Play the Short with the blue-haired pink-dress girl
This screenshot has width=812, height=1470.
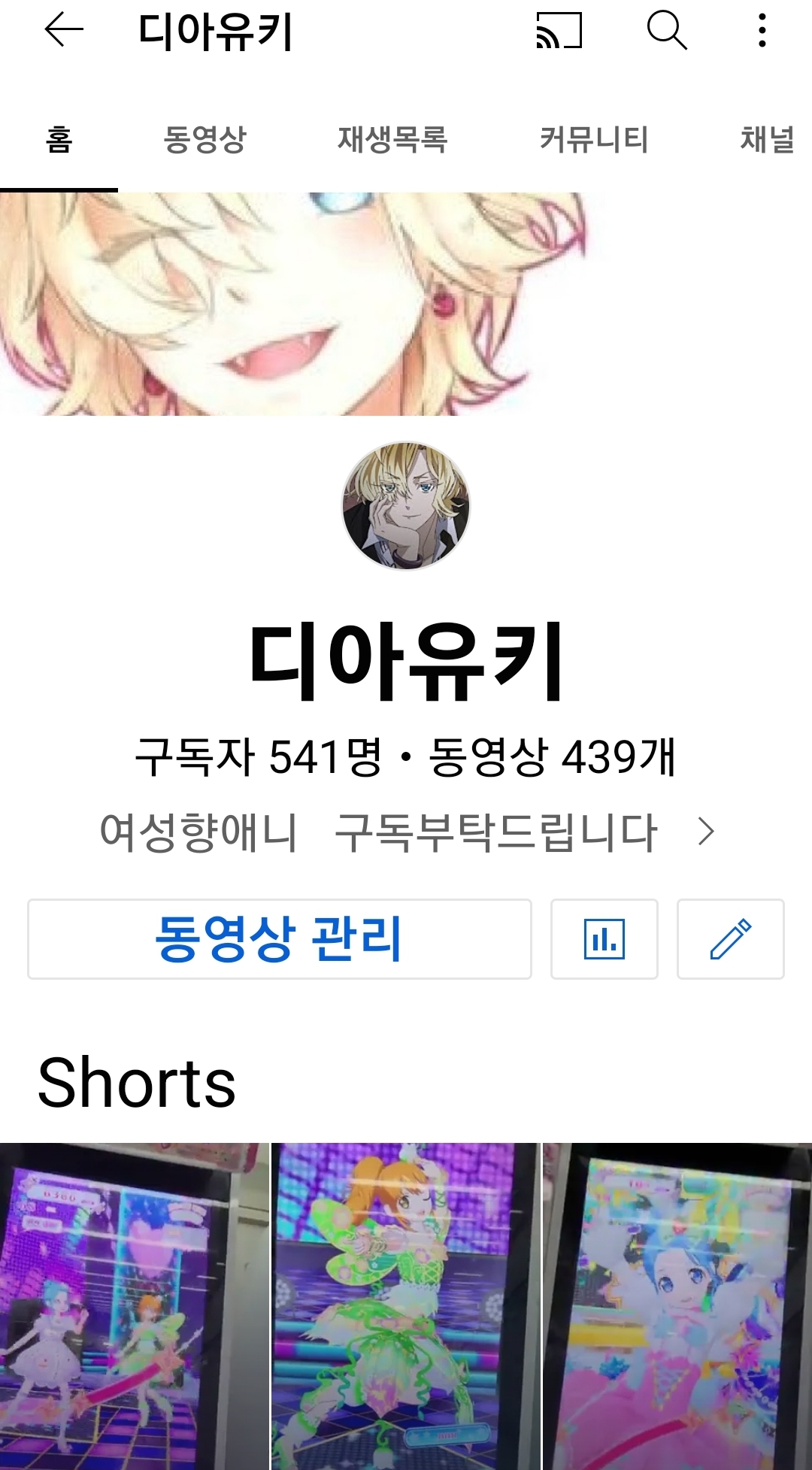coord(677,1307)
